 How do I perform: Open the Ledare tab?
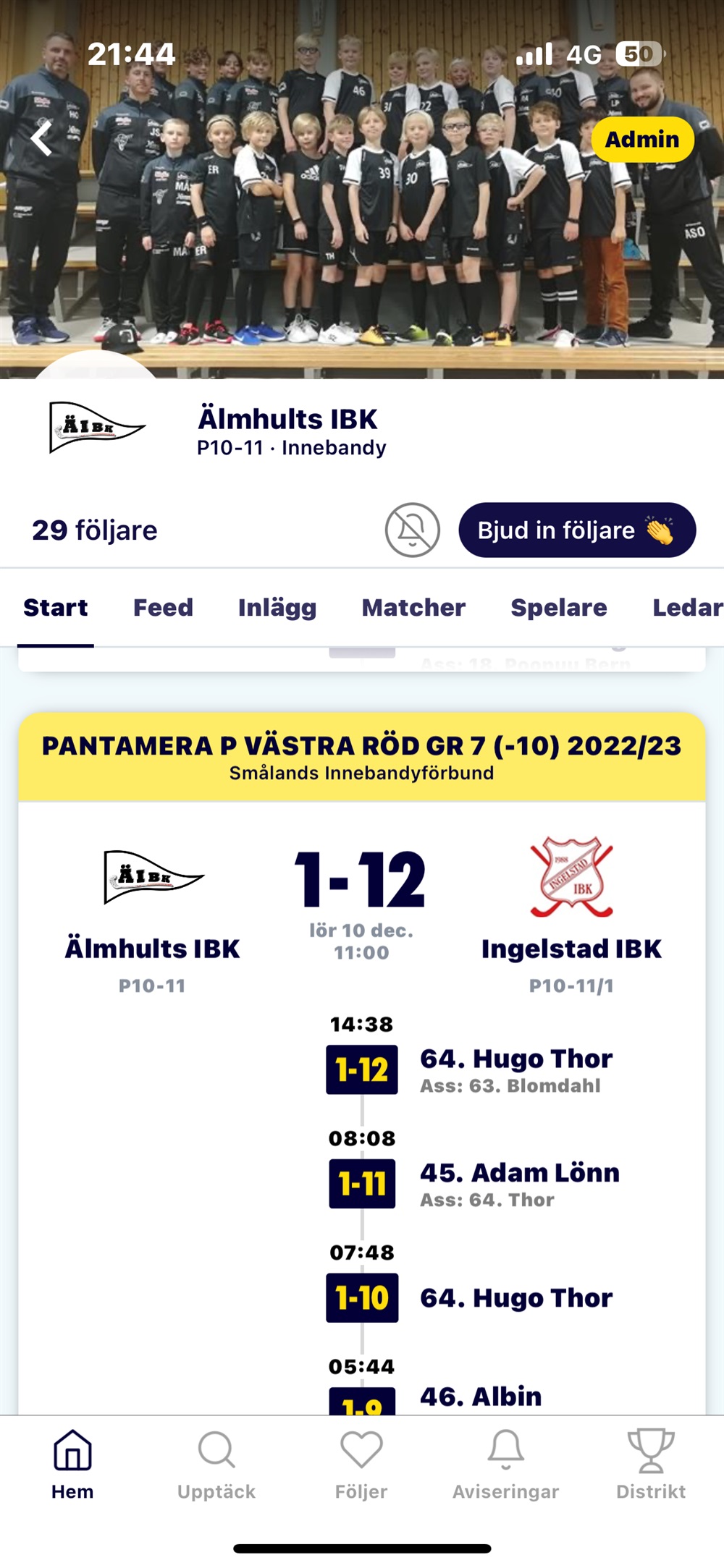tap(686, 608)
